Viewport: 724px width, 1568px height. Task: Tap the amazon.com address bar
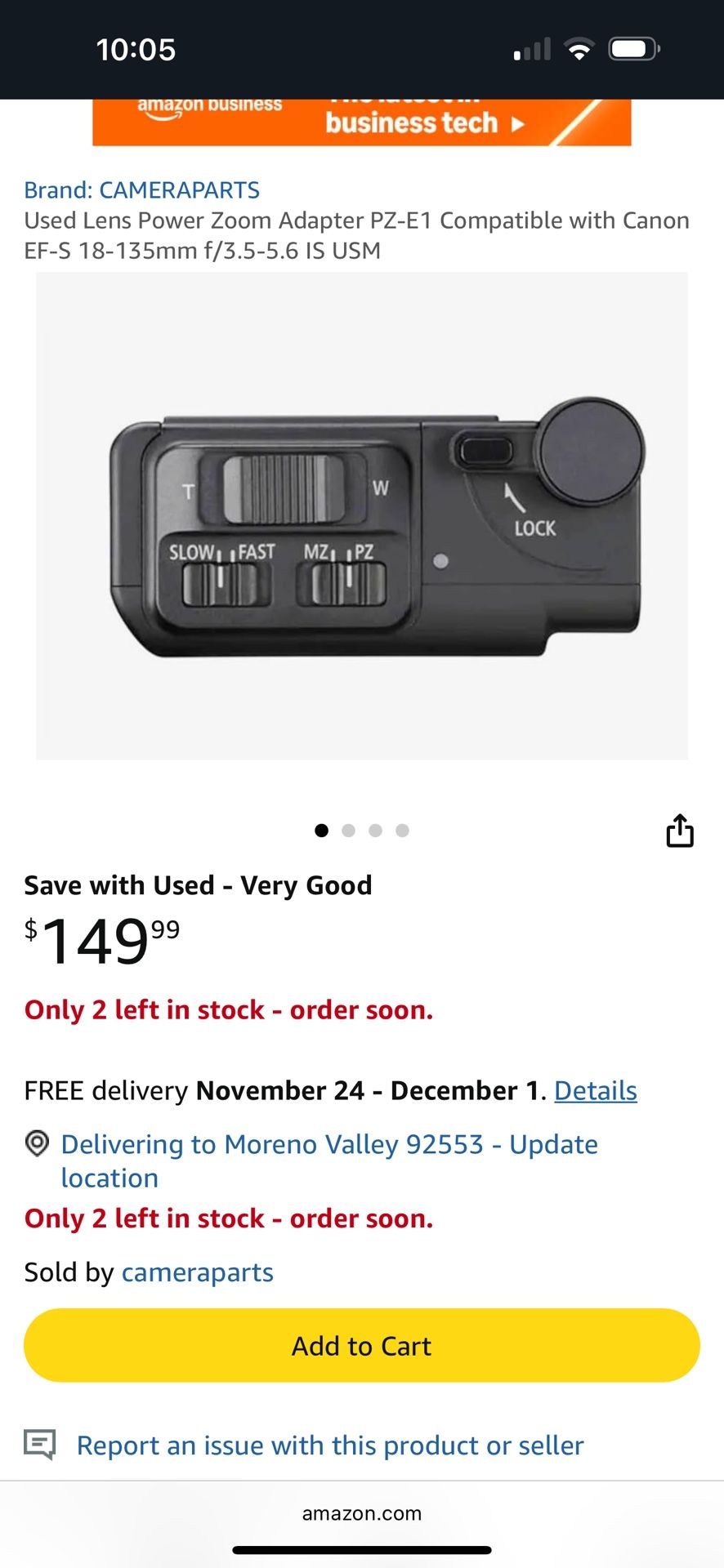click(x=361, y=1513)
